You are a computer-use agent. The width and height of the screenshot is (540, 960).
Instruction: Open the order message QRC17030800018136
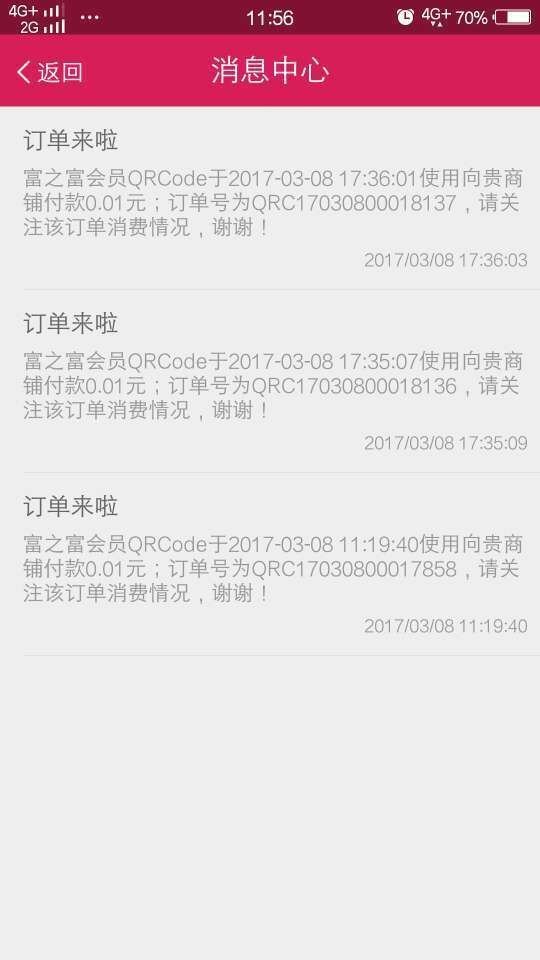point(270,381)
